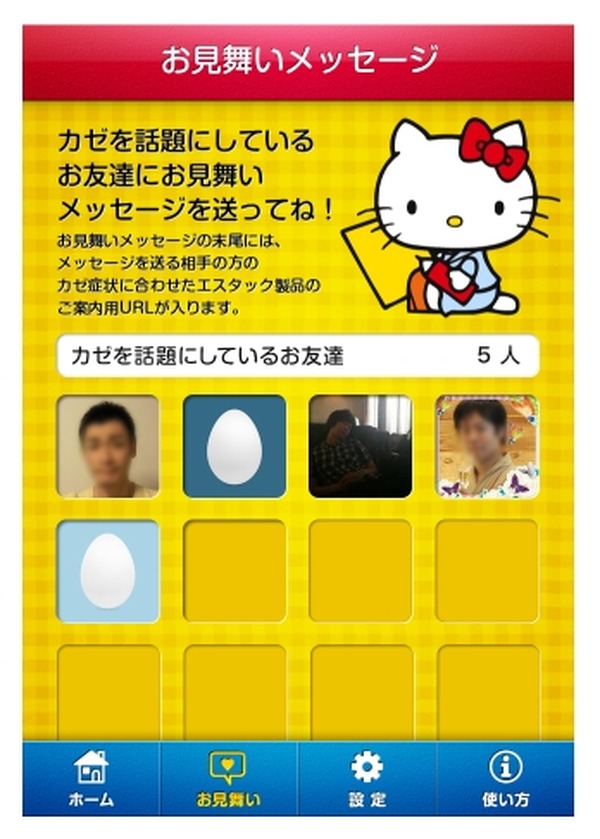600x839 pixels.
Task: Open the 使い方 tab
Action: pyautogui.click(x=505, y=779)
